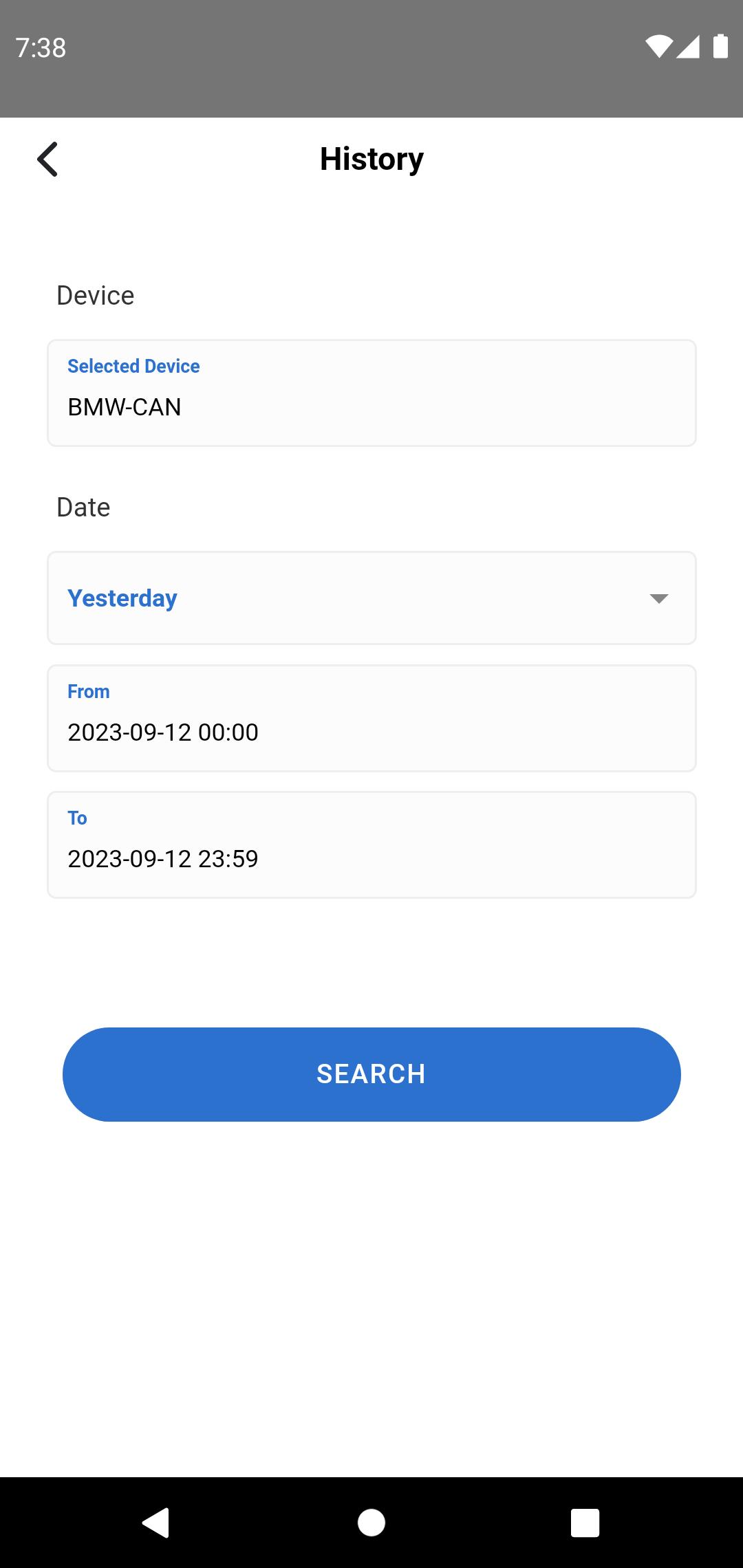Expand the Yesterday date range dropdown

[371, 598]
